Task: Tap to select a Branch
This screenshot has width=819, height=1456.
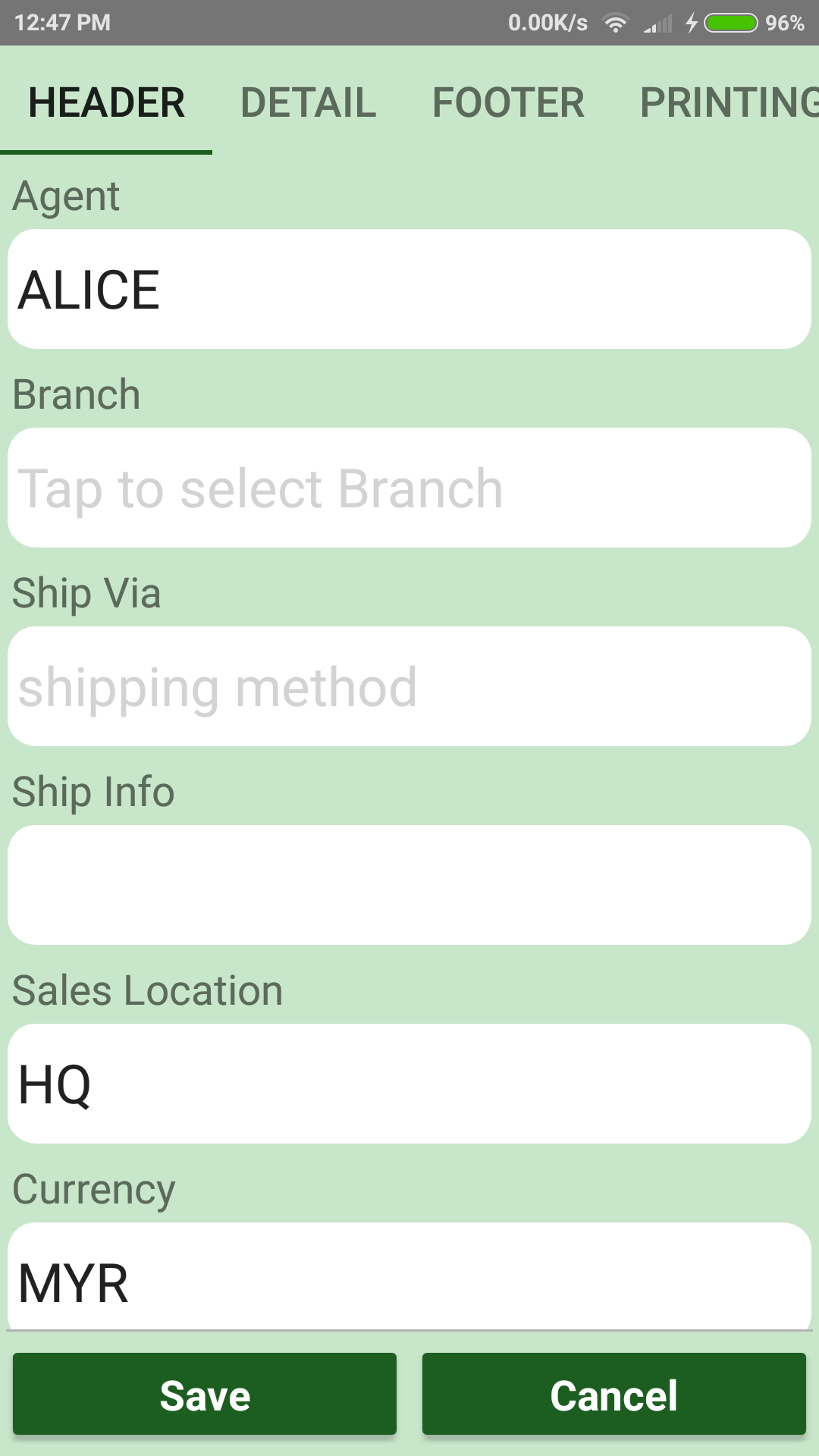Action: coord(409,488)
